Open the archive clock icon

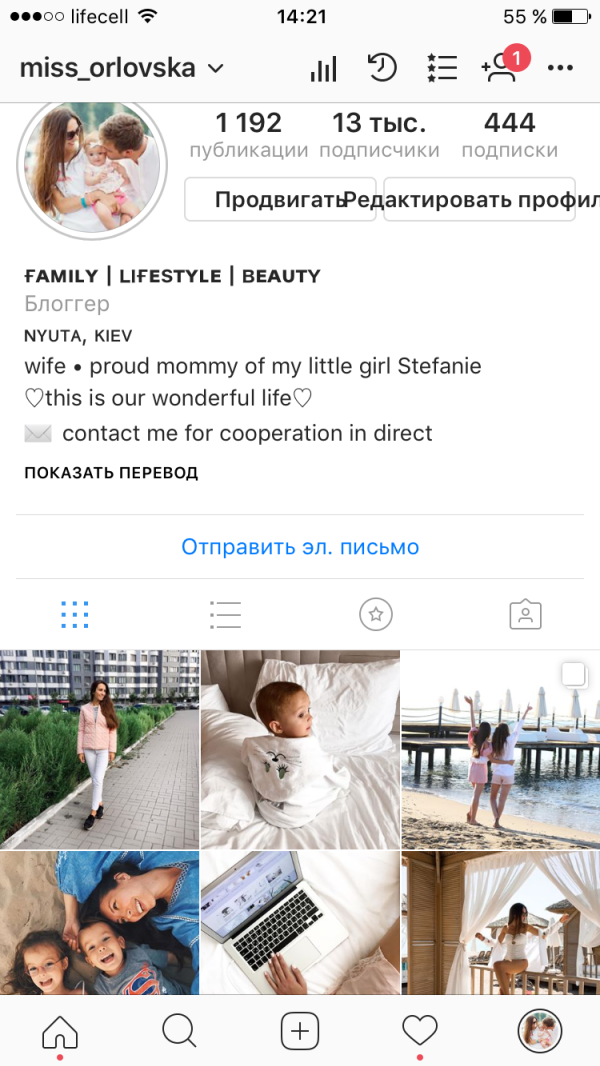point(382,68)
